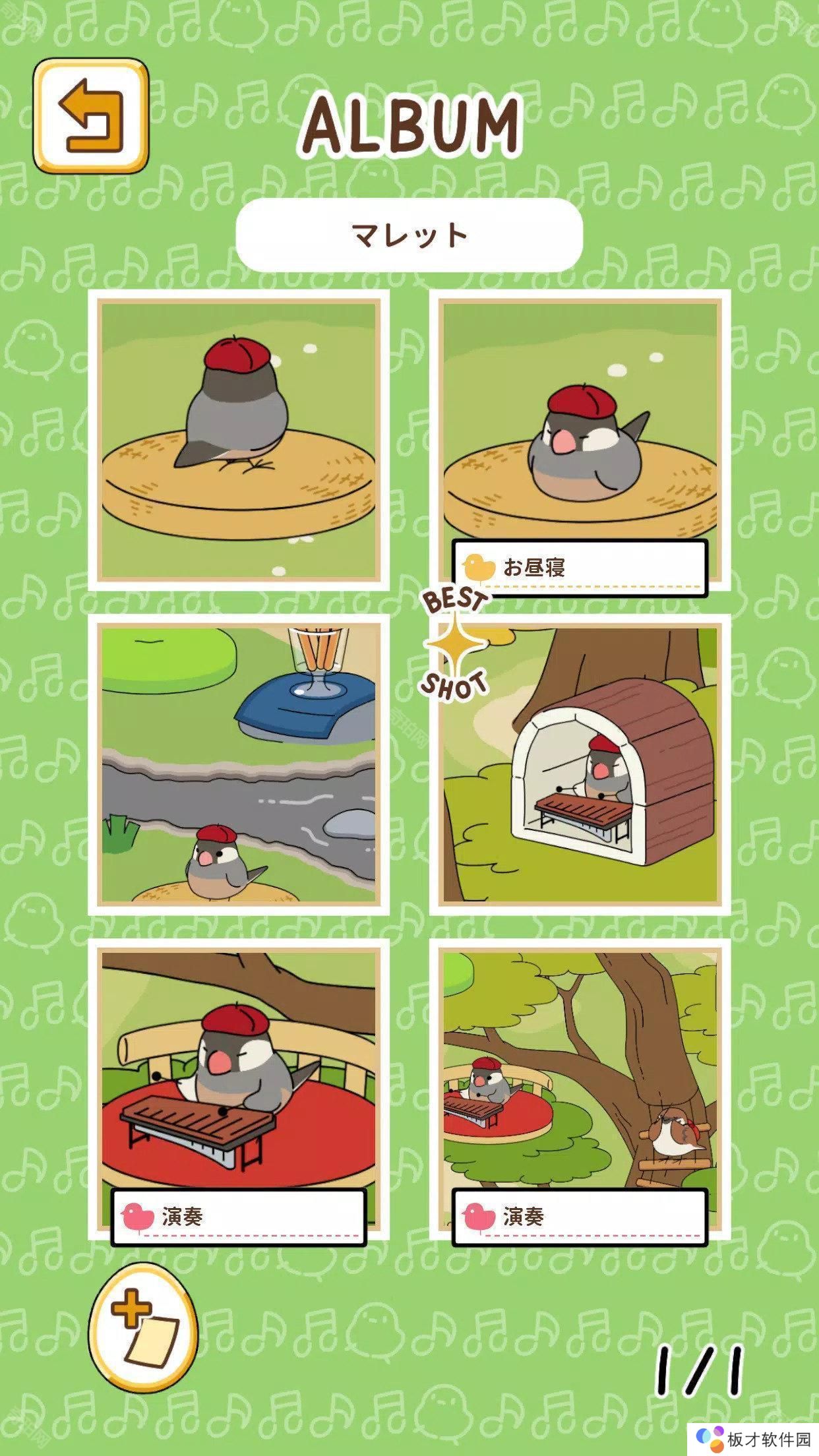Screen dimensions: 819x1456
Task: Open the photo of the bird by the river
Action: click(x=239, y=764)
